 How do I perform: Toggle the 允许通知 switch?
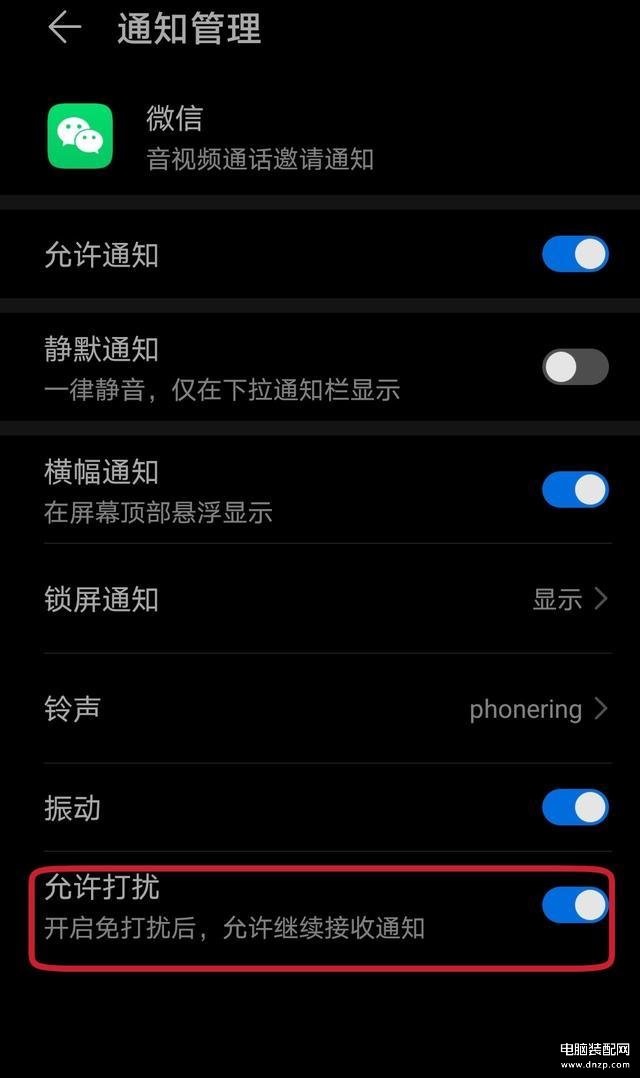(575, 254)
